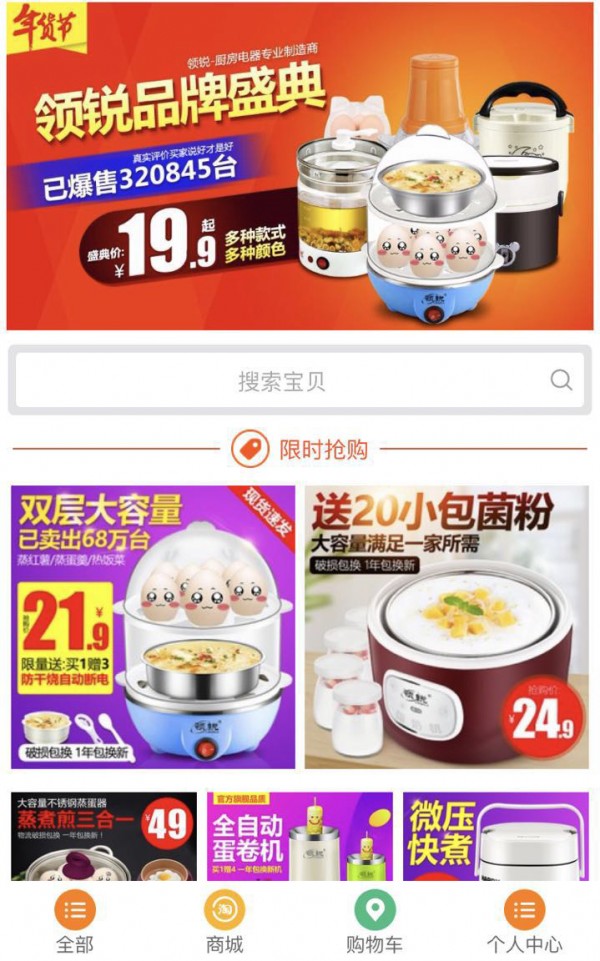600x961 pixels.
Task: Switch to 个人中心 tab
Action: click(524, 922)
